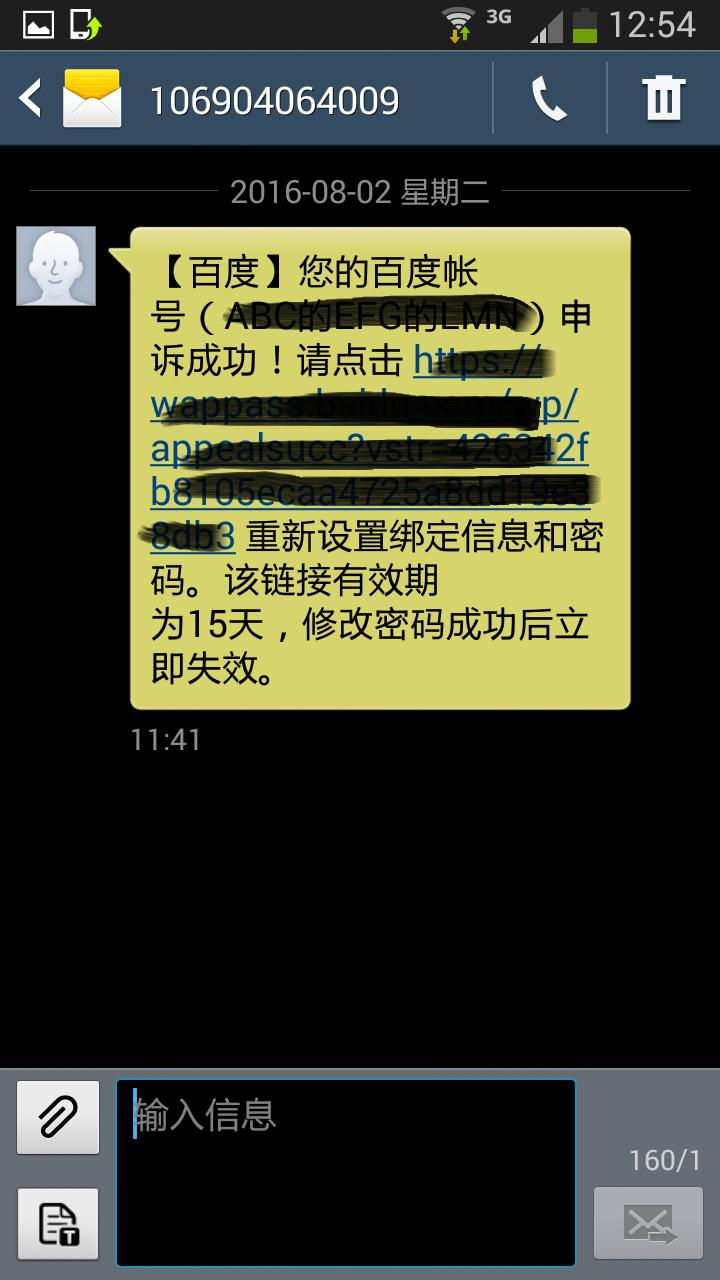Select the paperclip attachment icon
The image size is (720, 1280).
tap(57, 1115)
